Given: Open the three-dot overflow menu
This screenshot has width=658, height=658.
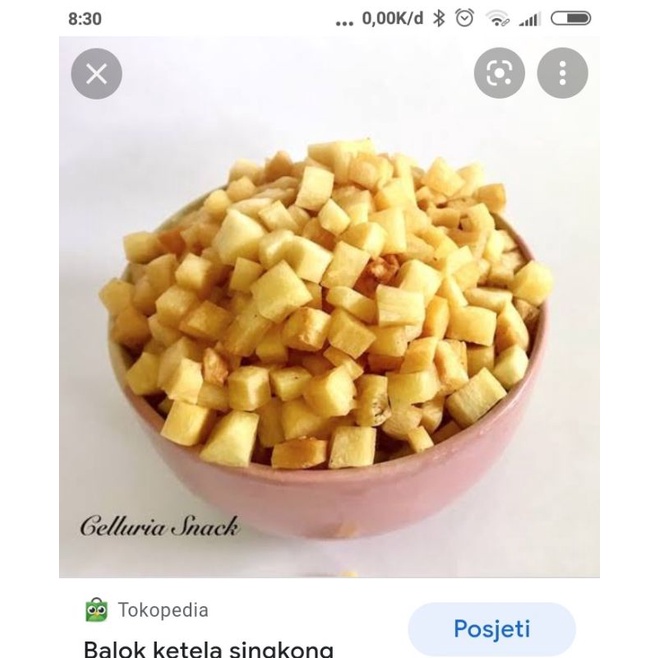Looking at the screenshot, I should pyautogui.click(x=562, y=73).
